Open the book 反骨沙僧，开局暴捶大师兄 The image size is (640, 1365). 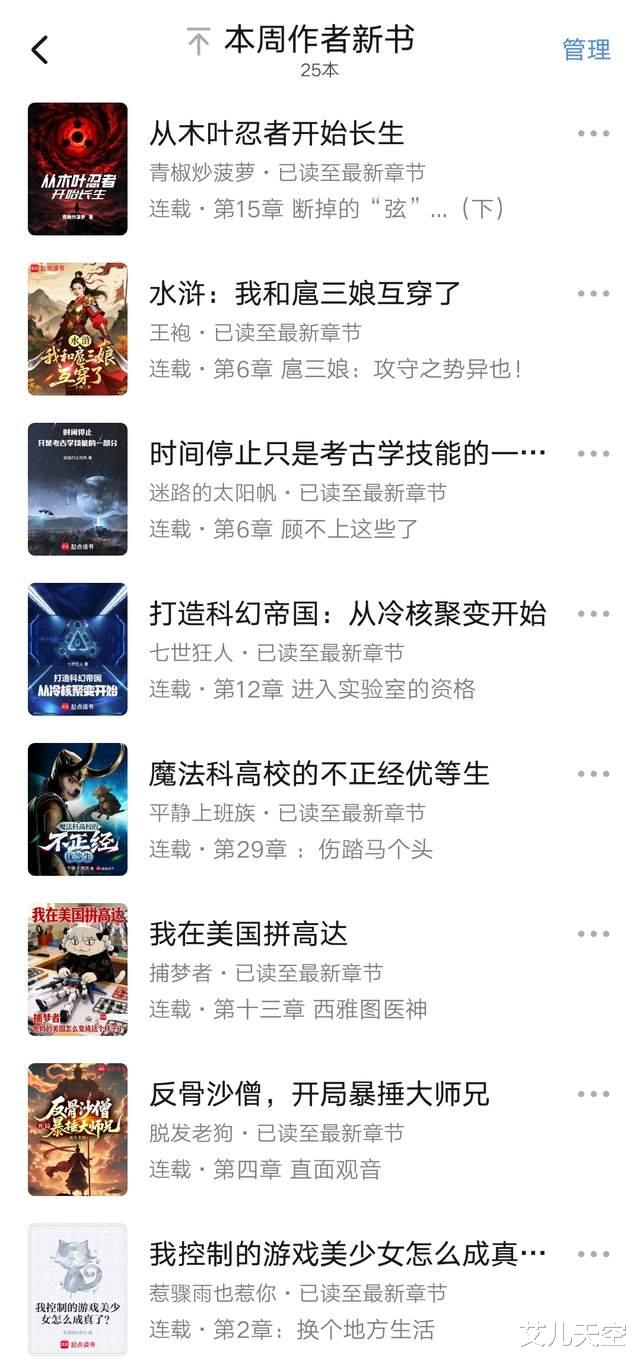(319, 1093)
